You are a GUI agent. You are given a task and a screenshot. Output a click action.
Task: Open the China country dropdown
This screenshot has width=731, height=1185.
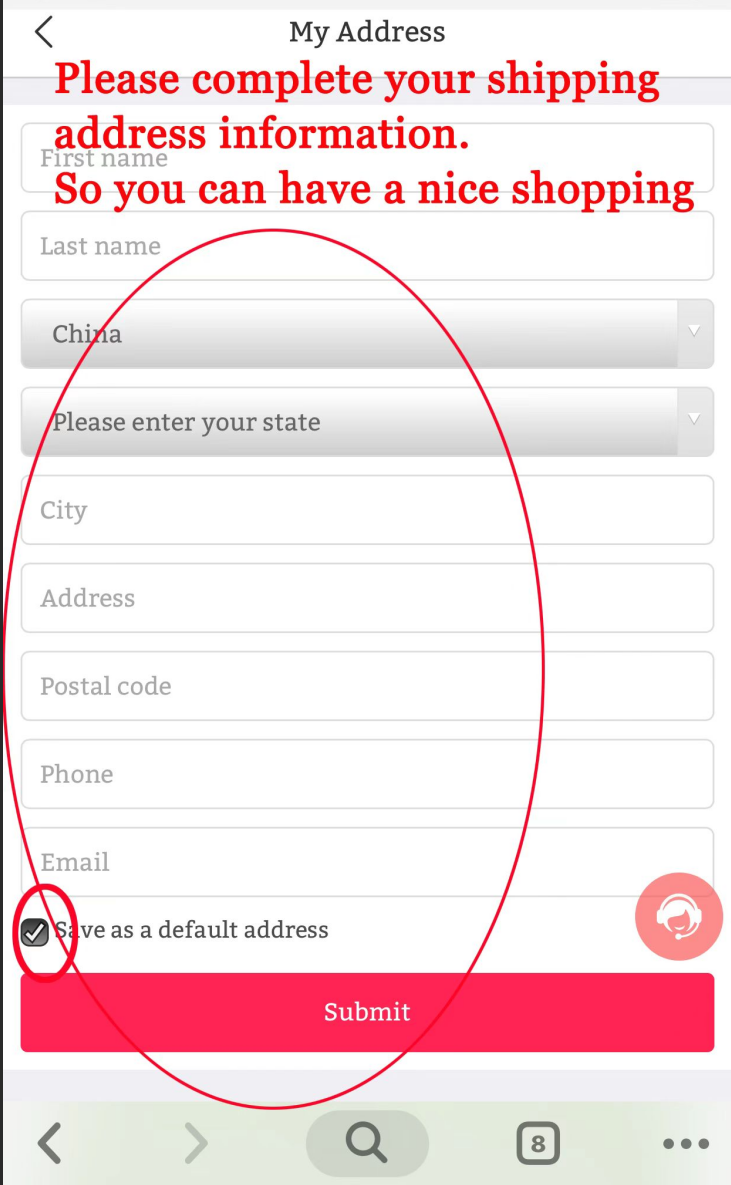[x=366, y=334]
